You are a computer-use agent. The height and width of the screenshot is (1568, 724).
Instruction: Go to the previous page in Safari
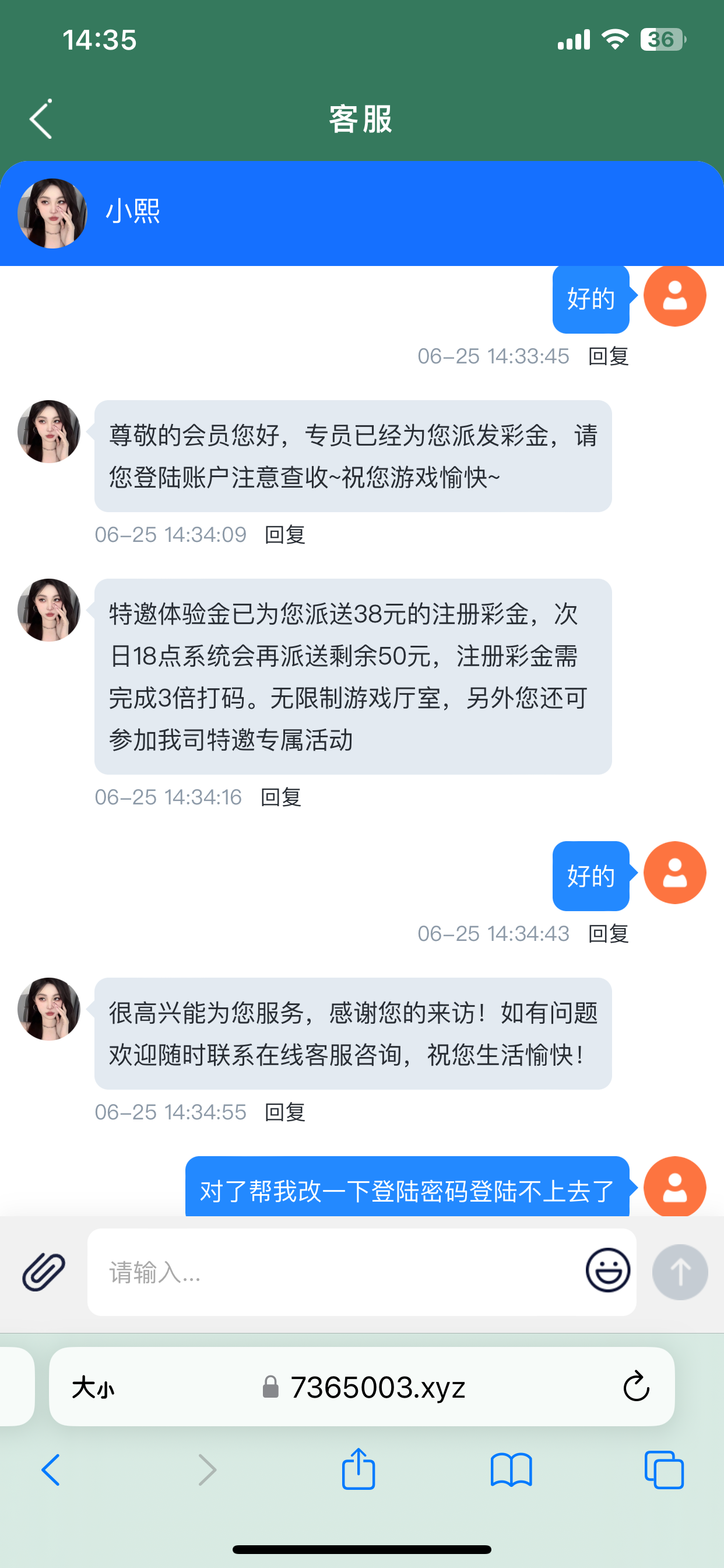pyautogui.click(x=51, y=1470)
